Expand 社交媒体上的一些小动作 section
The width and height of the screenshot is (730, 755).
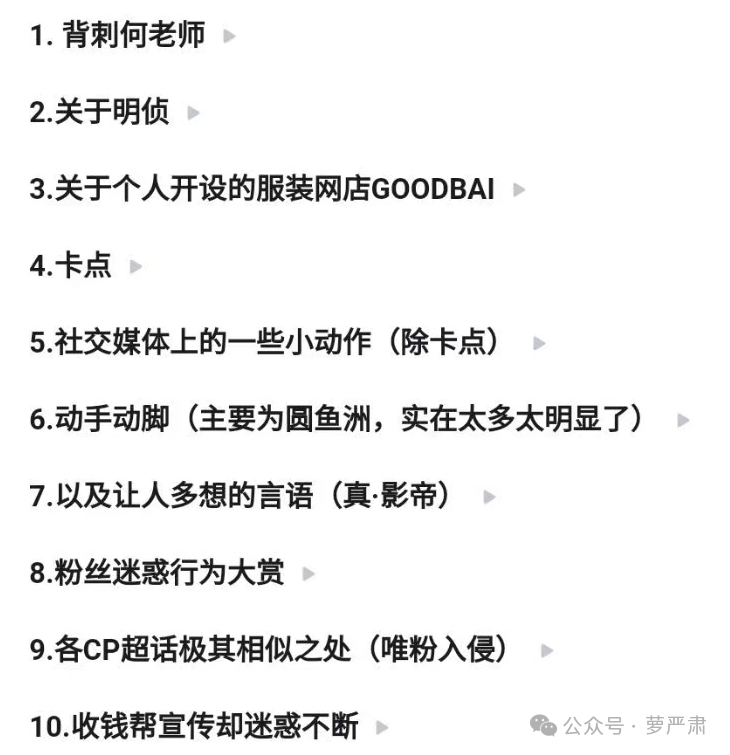(539, 343)
